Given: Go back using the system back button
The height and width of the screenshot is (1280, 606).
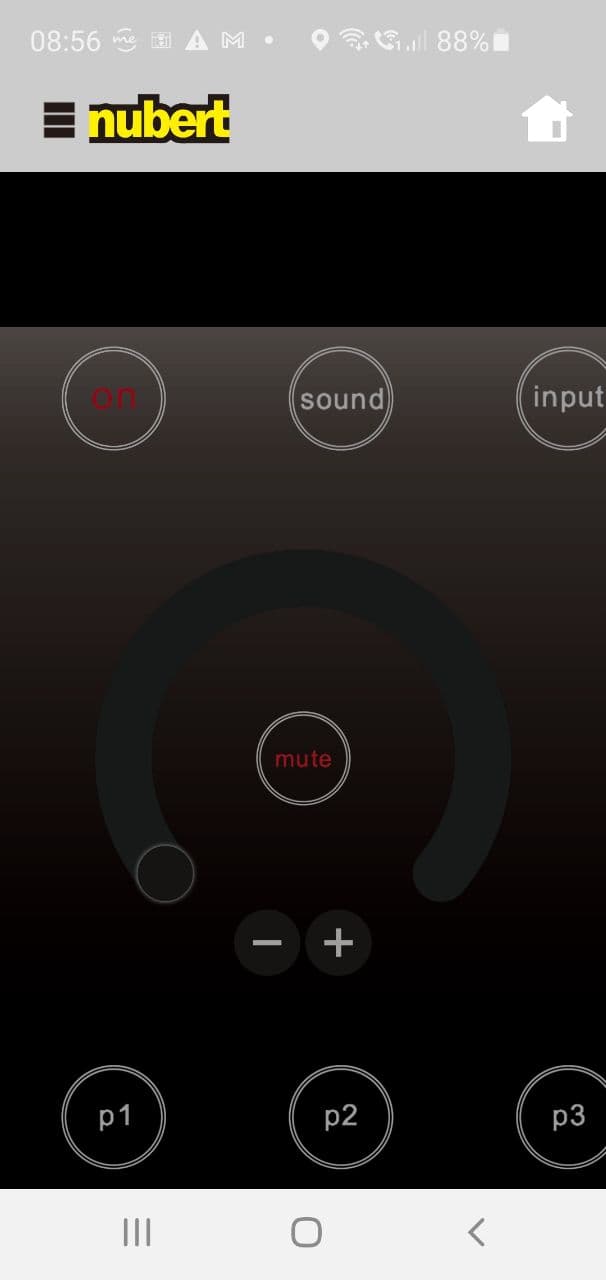Looking at the screenshot, I should tap(476, 1232).
